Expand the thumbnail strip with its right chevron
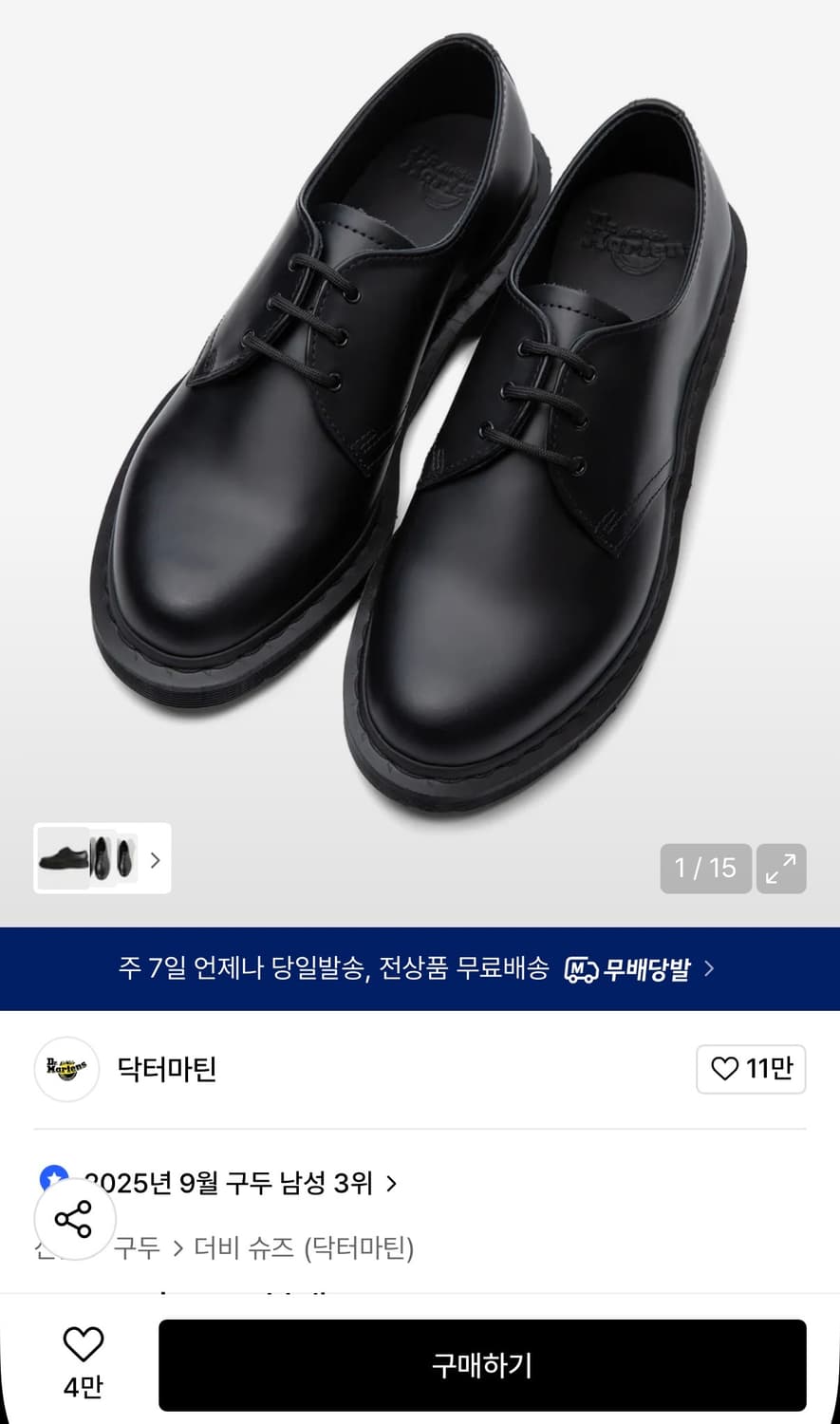Viewport: 840px width, 1424px height. (155, 859)
